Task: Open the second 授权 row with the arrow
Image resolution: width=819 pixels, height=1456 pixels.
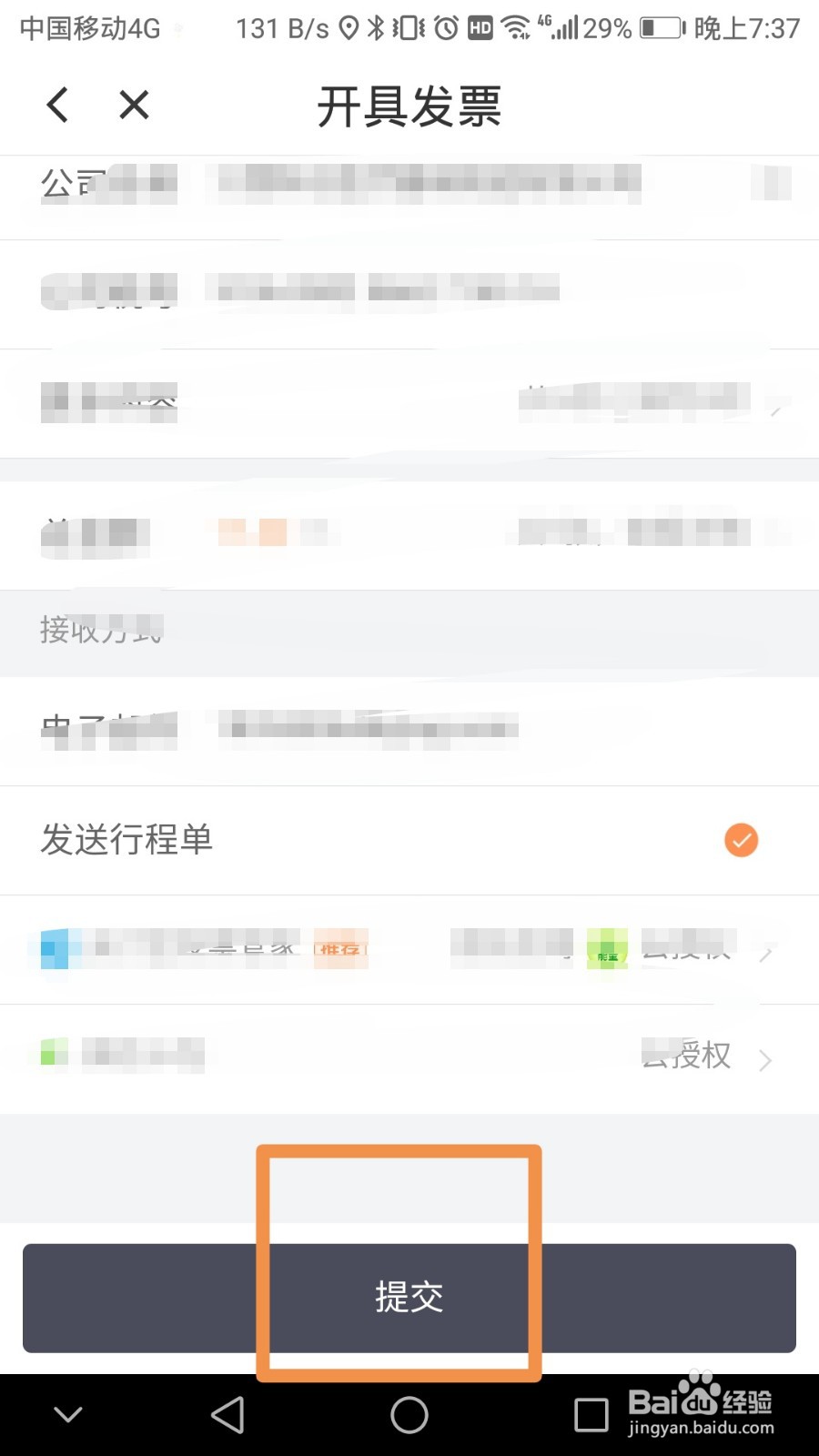Action: pos(767,1060)
